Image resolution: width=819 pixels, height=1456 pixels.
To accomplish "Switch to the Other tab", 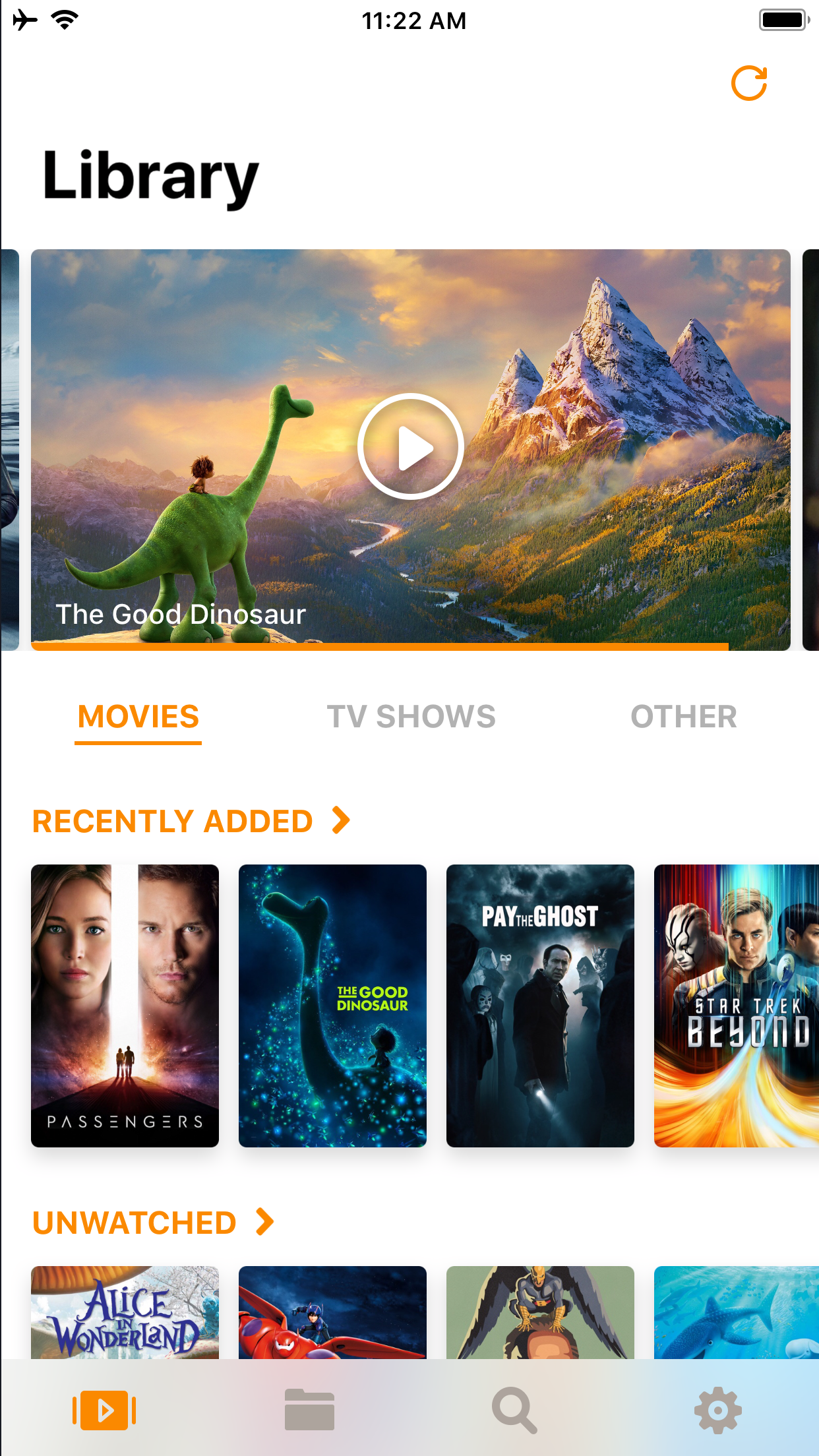I will coord(684,717).
